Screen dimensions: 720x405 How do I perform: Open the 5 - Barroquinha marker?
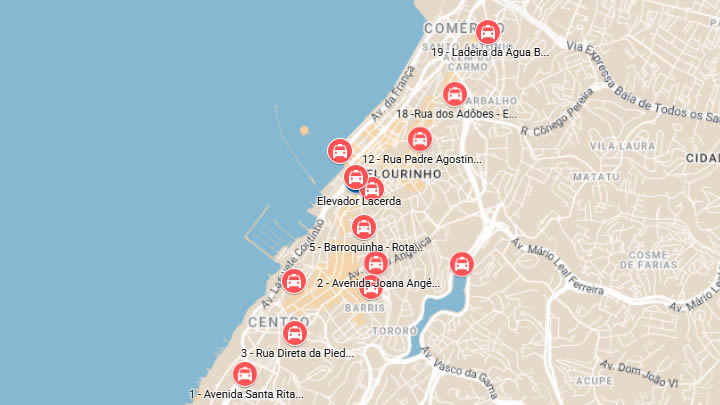pos(364,227)
